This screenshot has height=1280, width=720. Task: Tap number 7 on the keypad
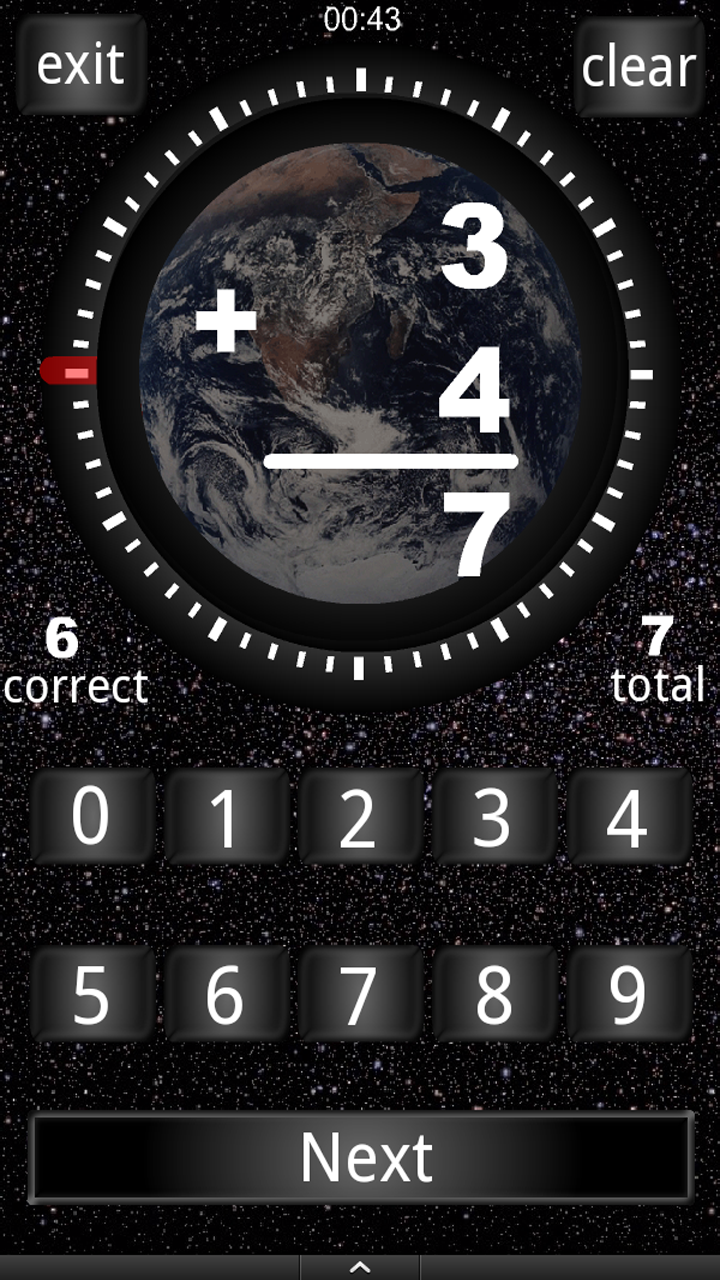(360, 994)
